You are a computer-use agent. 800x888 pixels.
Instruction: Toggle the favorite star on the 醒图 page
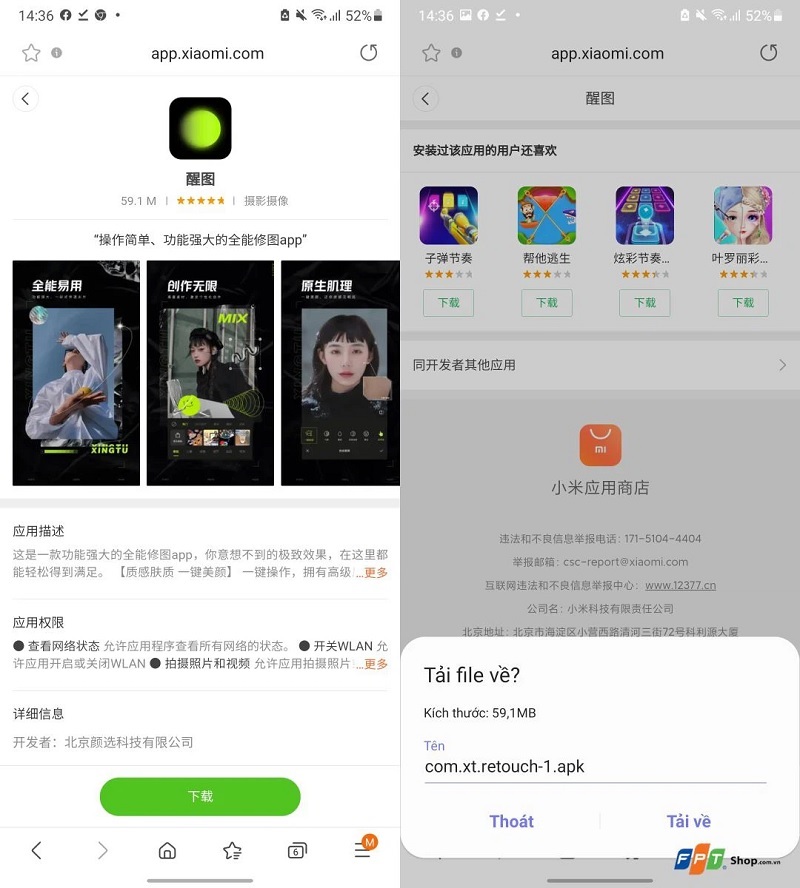click(30, 53)
